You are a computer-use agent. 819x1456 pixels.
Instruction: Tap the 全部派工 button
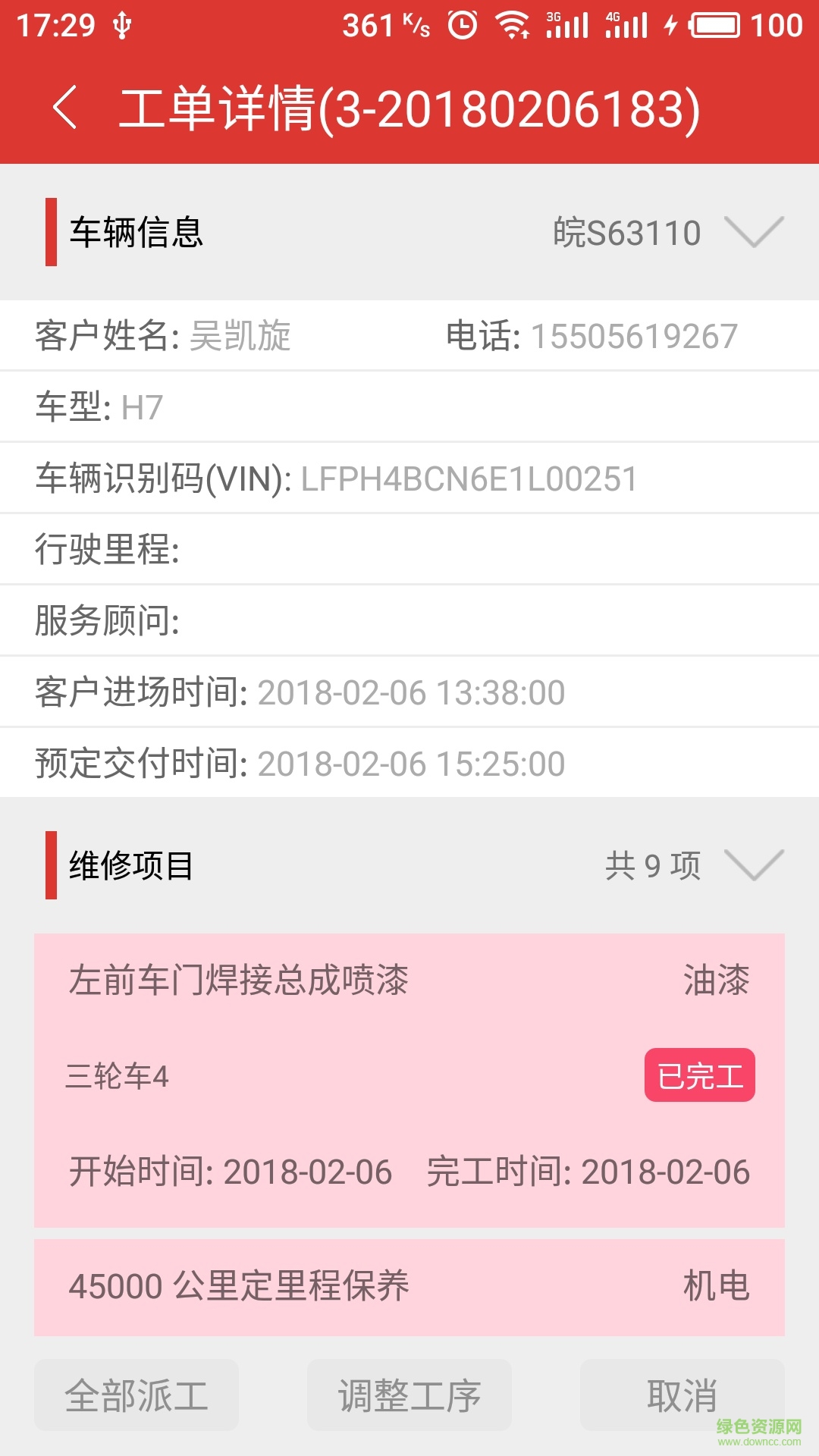point(136,1395)
